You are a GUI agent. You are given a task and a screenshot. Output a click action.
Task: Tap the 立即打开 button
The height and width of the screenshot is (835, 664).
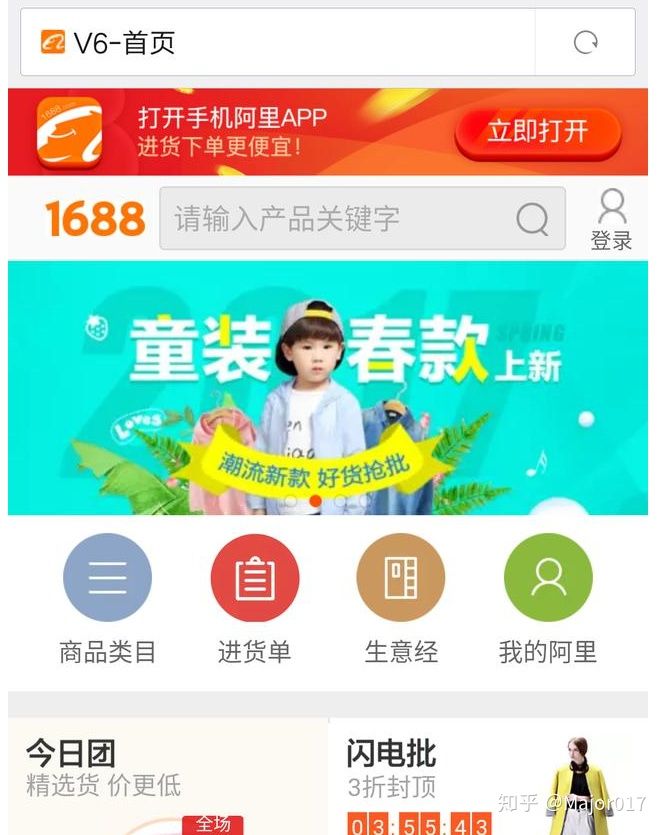click(x=538, y=131)
